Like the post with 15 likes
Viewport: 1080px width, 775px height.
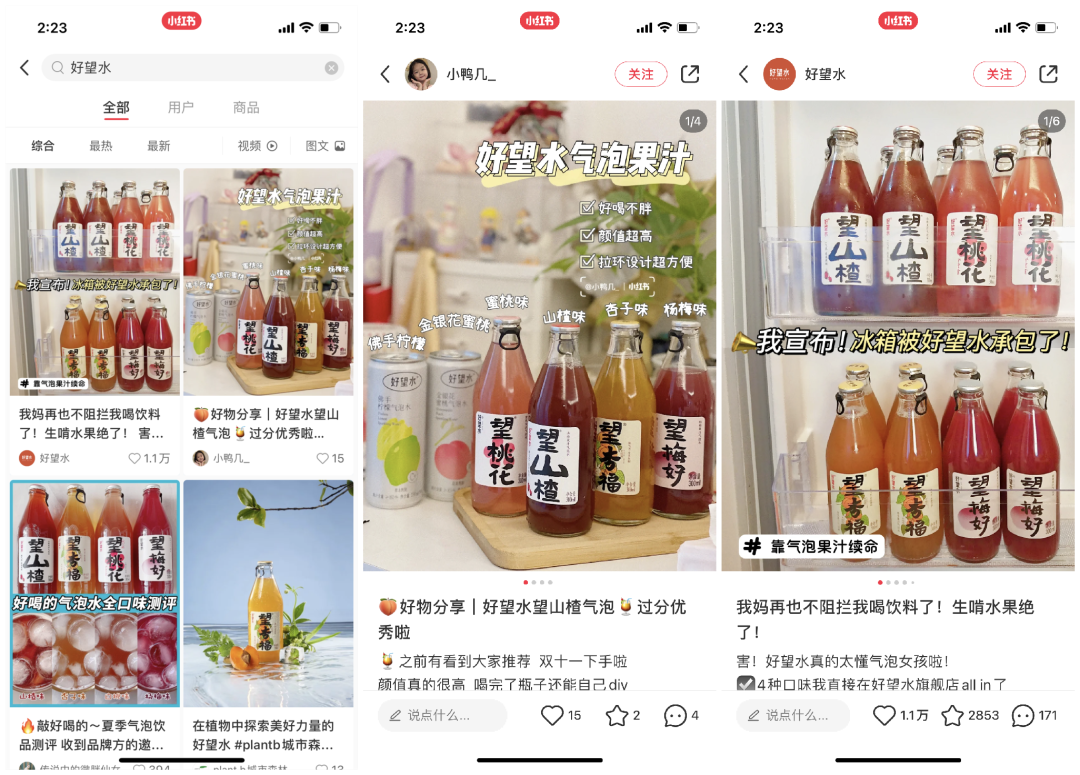click(552, 715)
